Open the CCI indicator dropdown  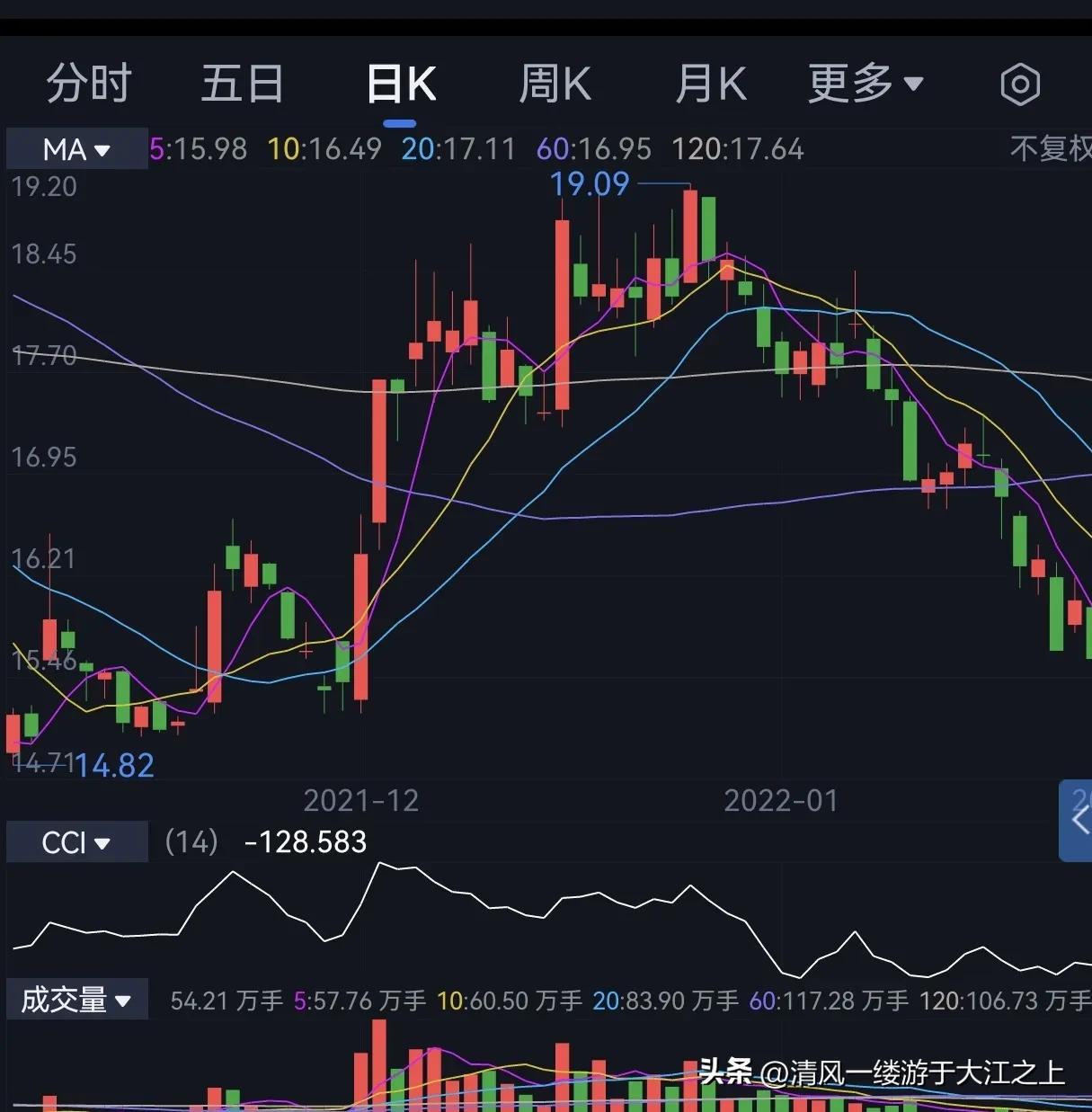tap(76, 842)
